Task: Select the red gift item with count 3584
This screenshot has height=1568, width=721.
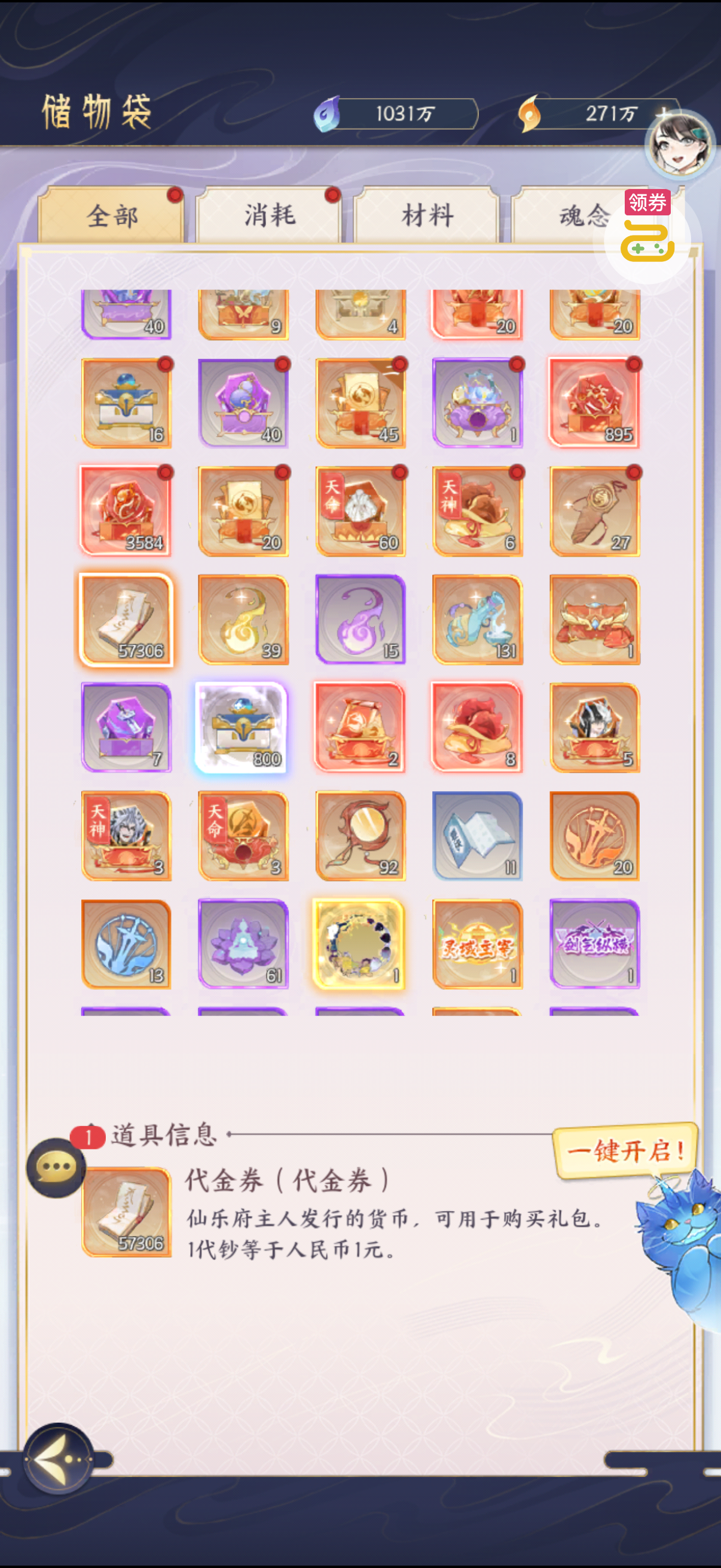Action: [126, 511]
